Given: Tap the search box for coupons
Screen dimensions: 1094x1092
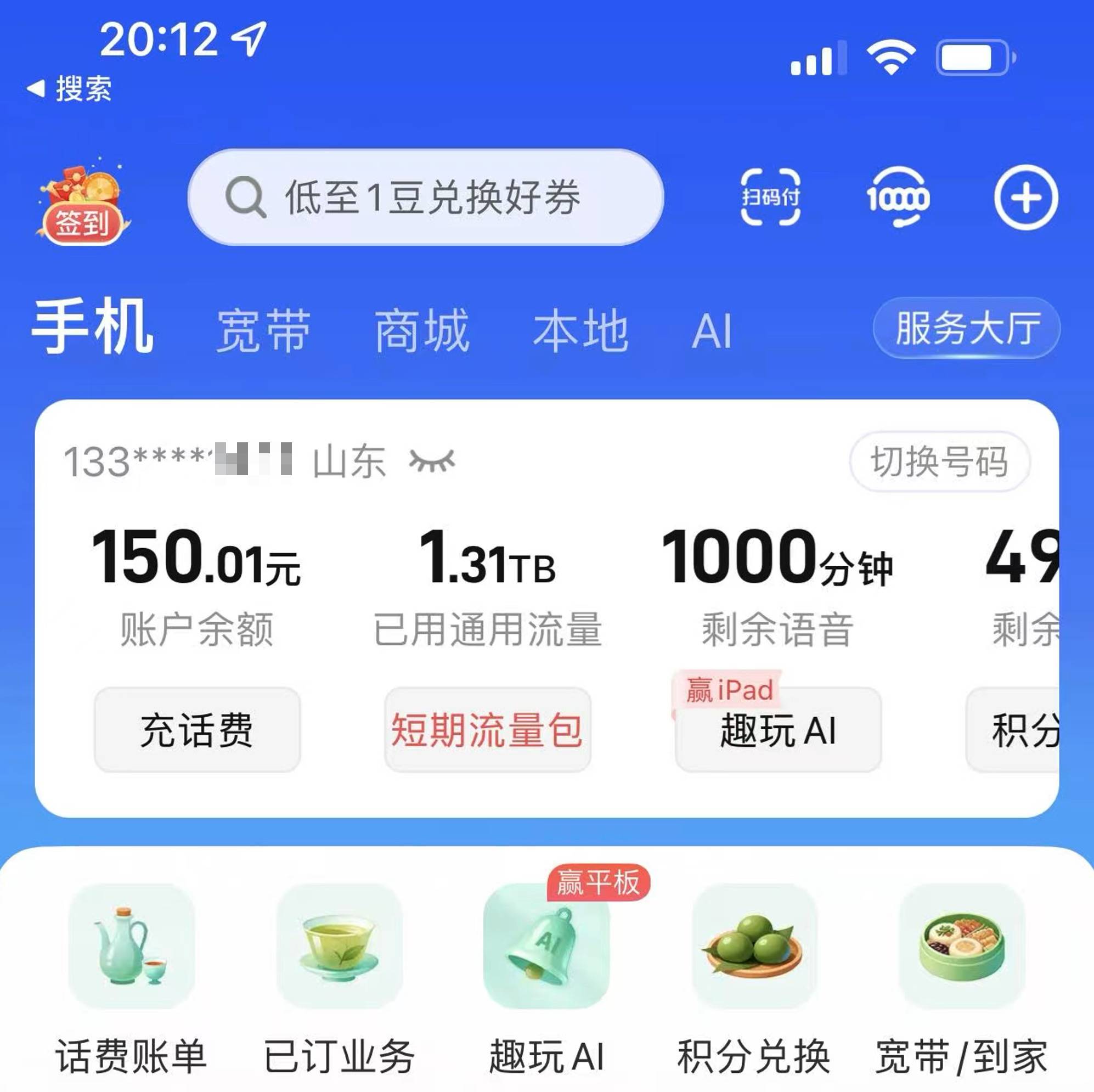Looking at the screenshot, I should (425, 197).
